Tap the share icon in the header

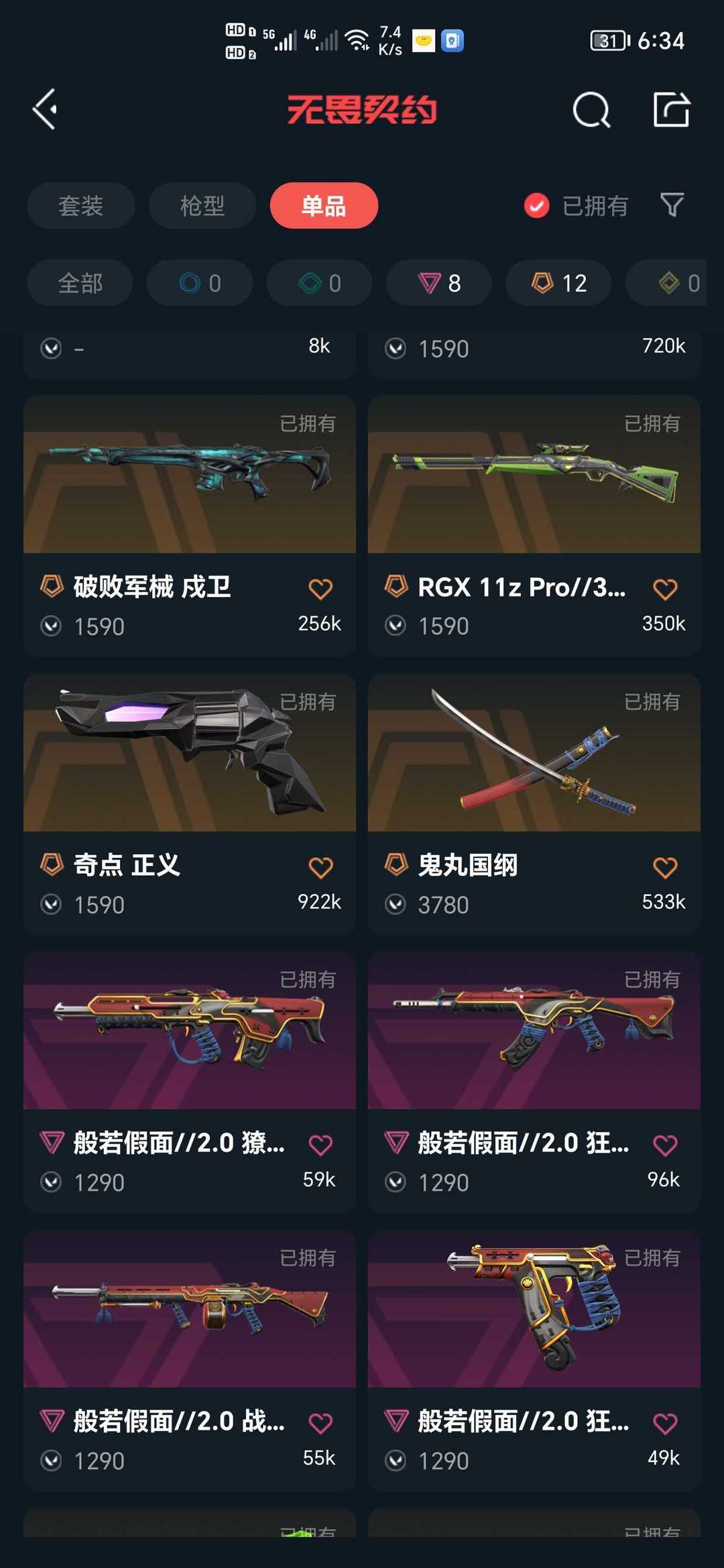(671, 109)
